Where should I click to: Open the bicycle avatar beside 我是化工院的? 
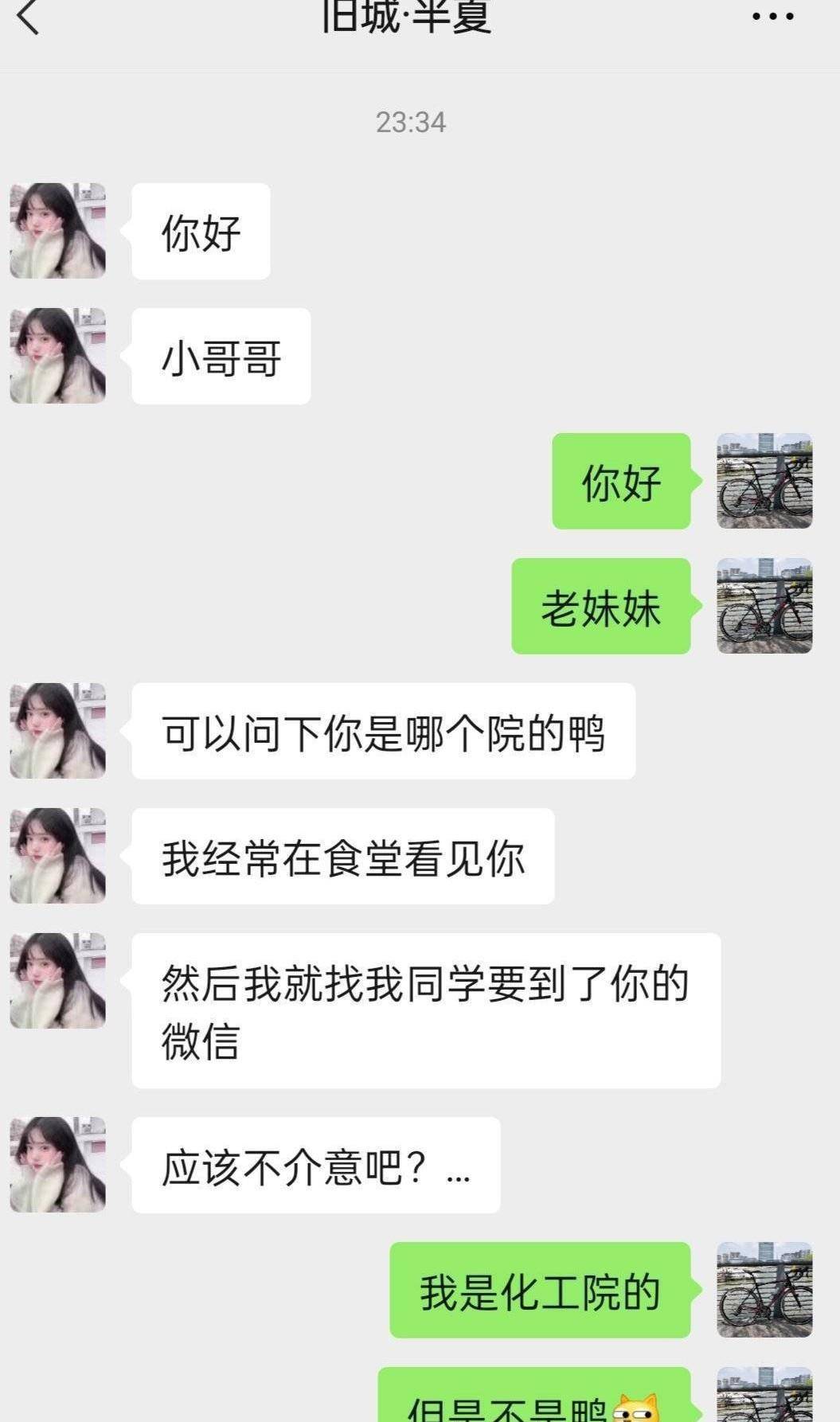pyautogui.click(x=764, y=1289)
